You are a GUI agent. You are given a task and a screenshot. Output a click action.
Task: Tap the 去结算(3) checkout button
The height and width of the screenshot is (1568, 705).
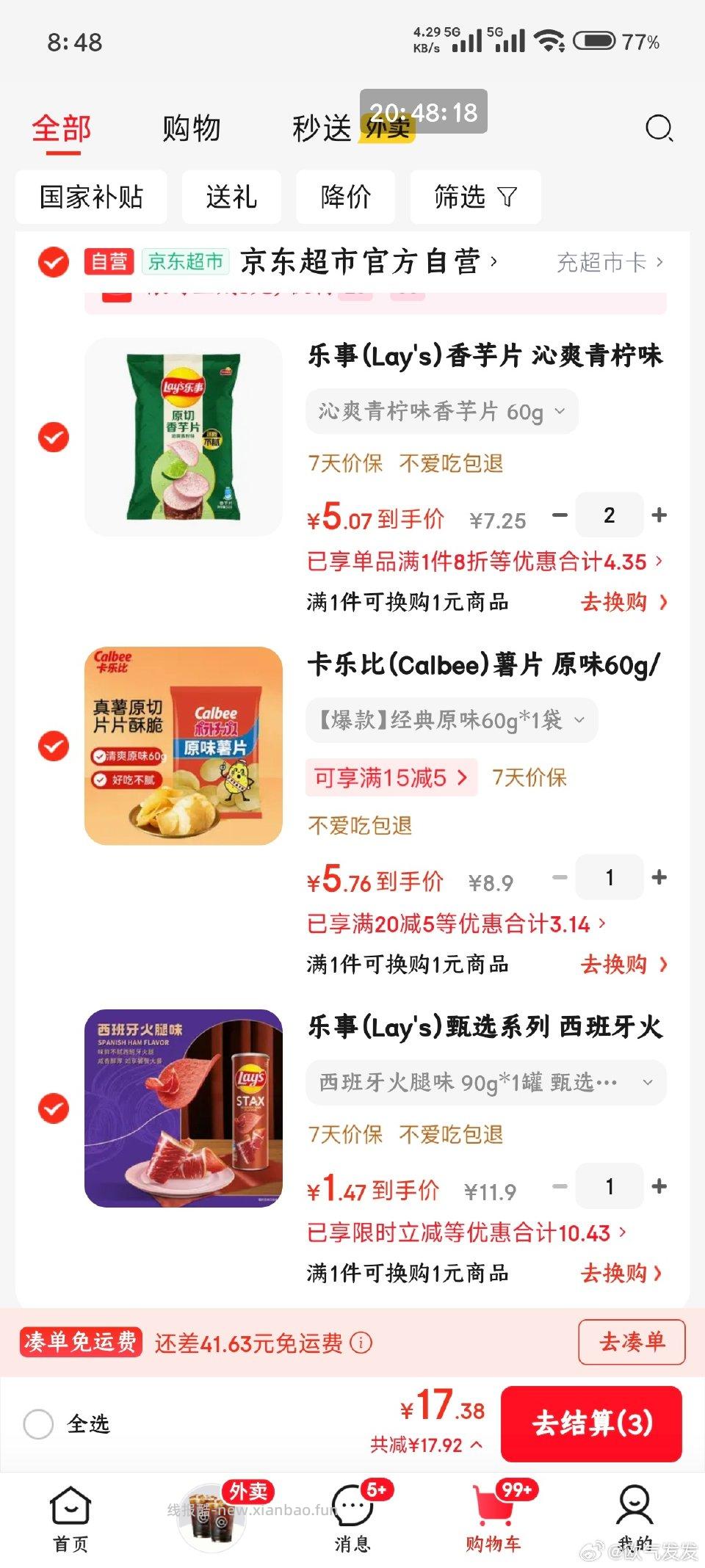(x=592, y=1423)
